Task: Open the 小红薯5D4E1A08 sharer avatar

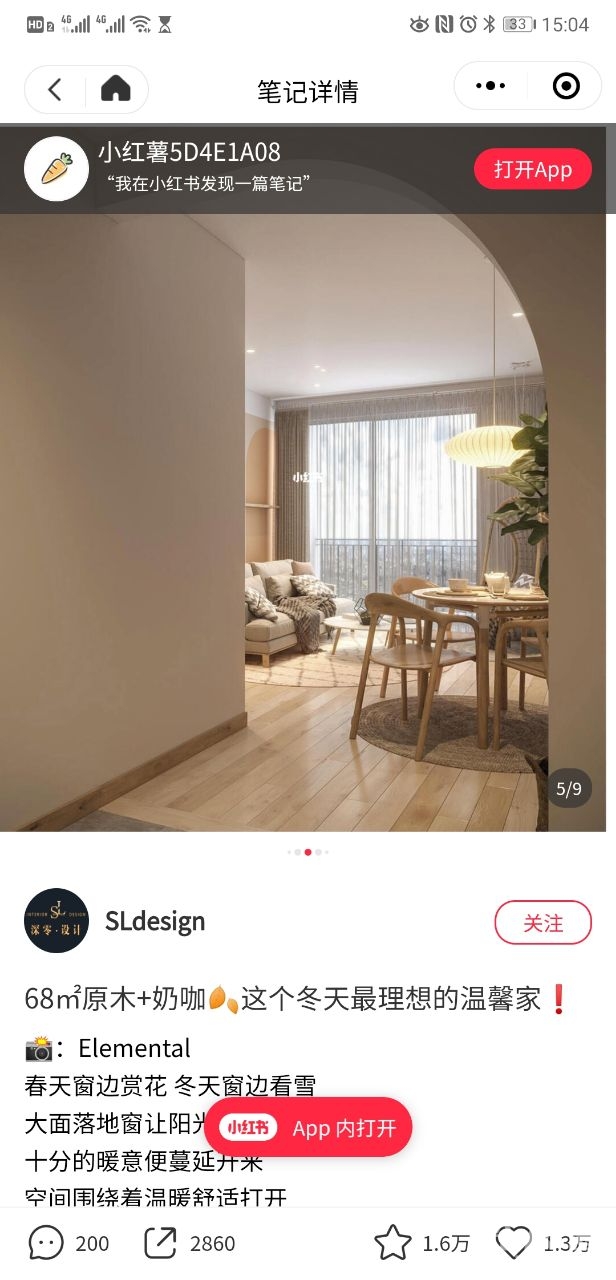Action: point(56,169)
